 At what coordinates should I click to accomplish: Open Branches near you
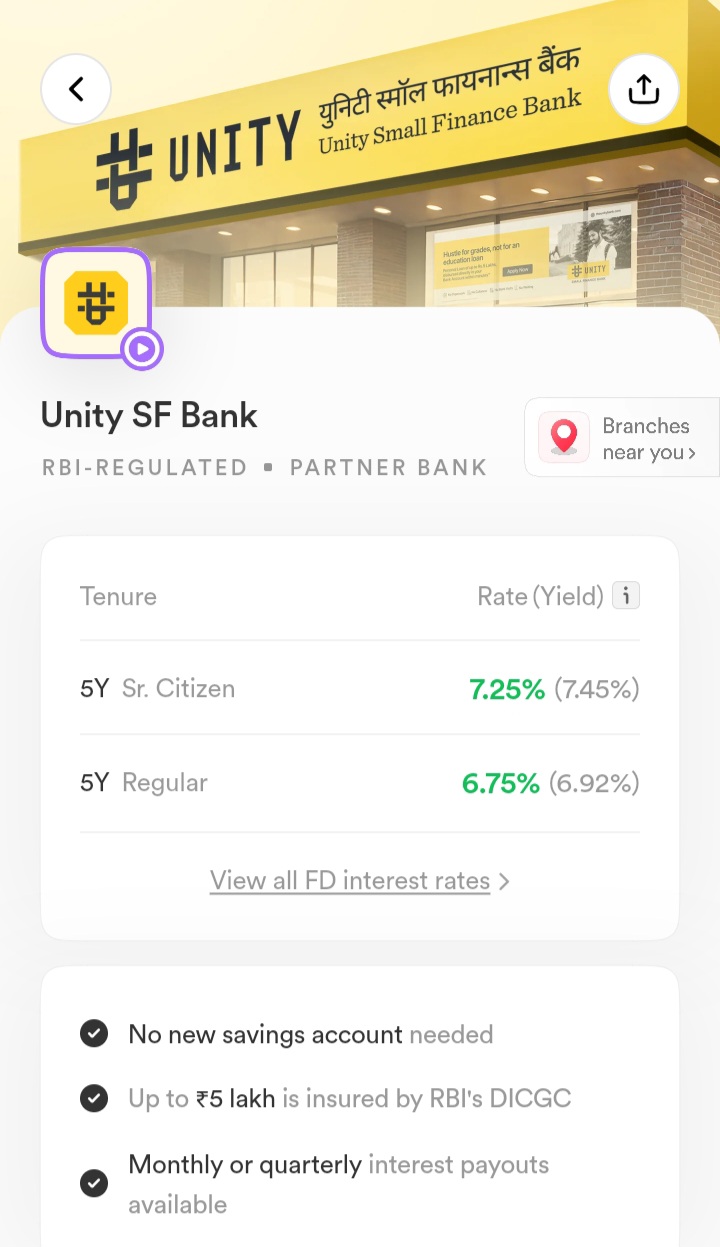[x=622, y=438]
